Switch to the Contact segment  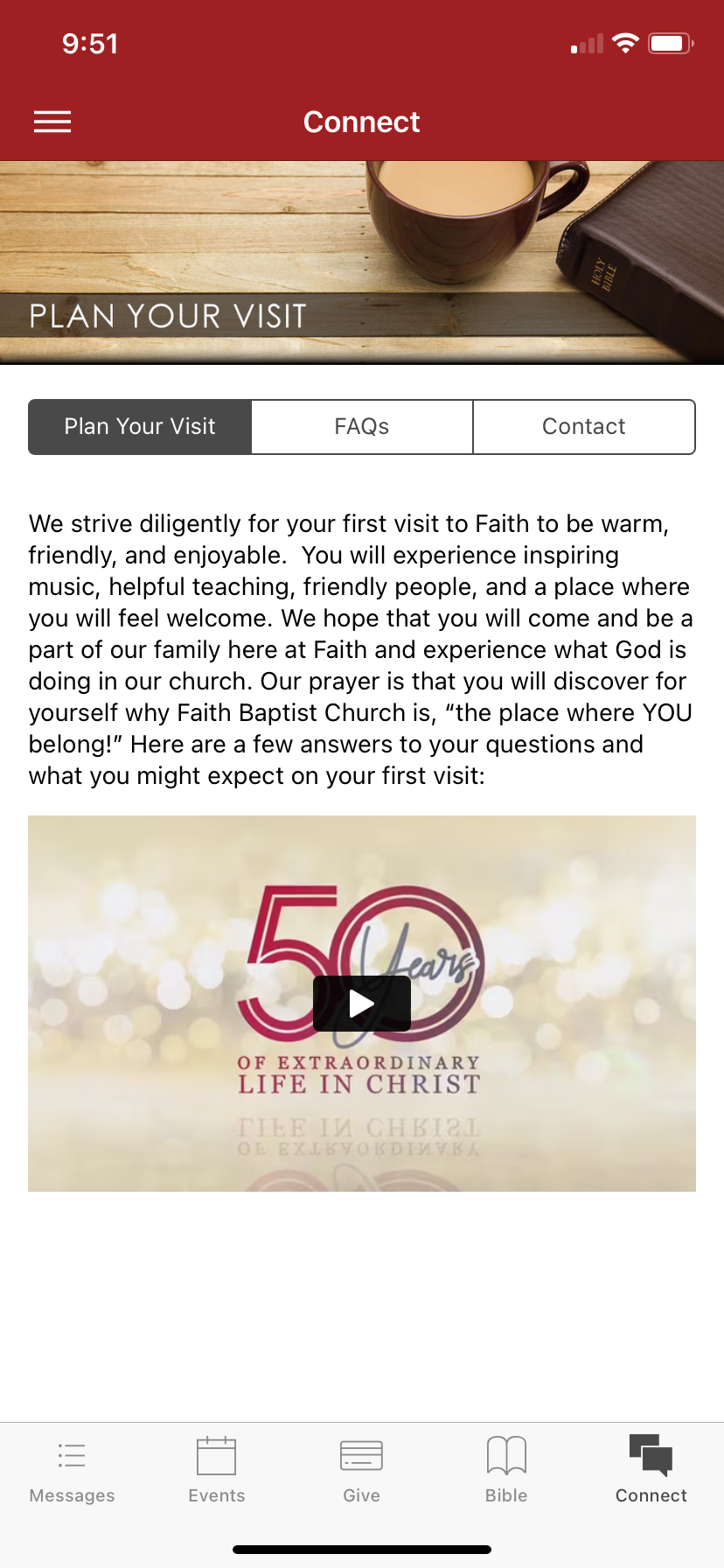[x=584, y=427]
